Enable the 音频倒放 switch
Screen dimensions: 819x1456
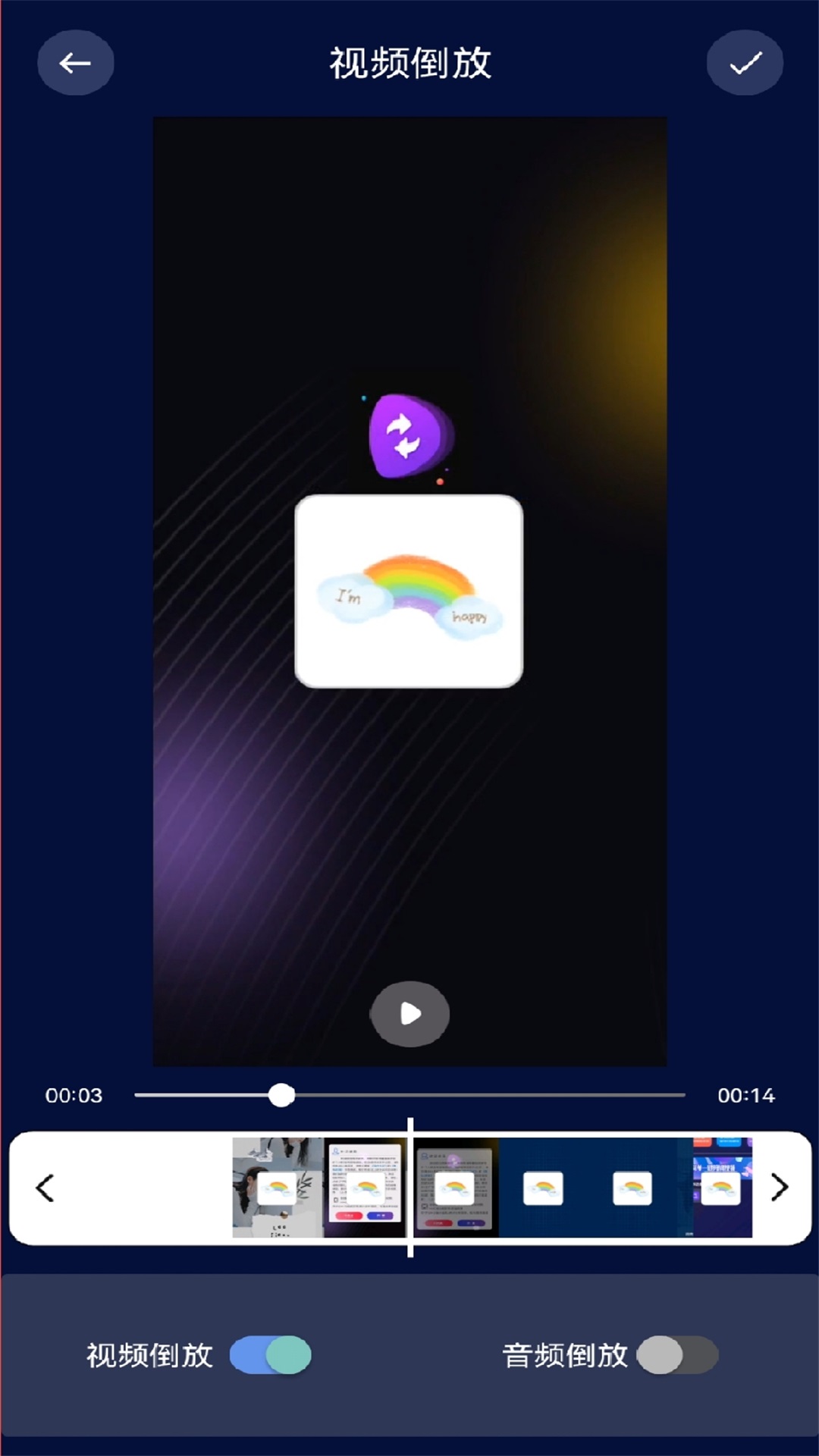677,1355
